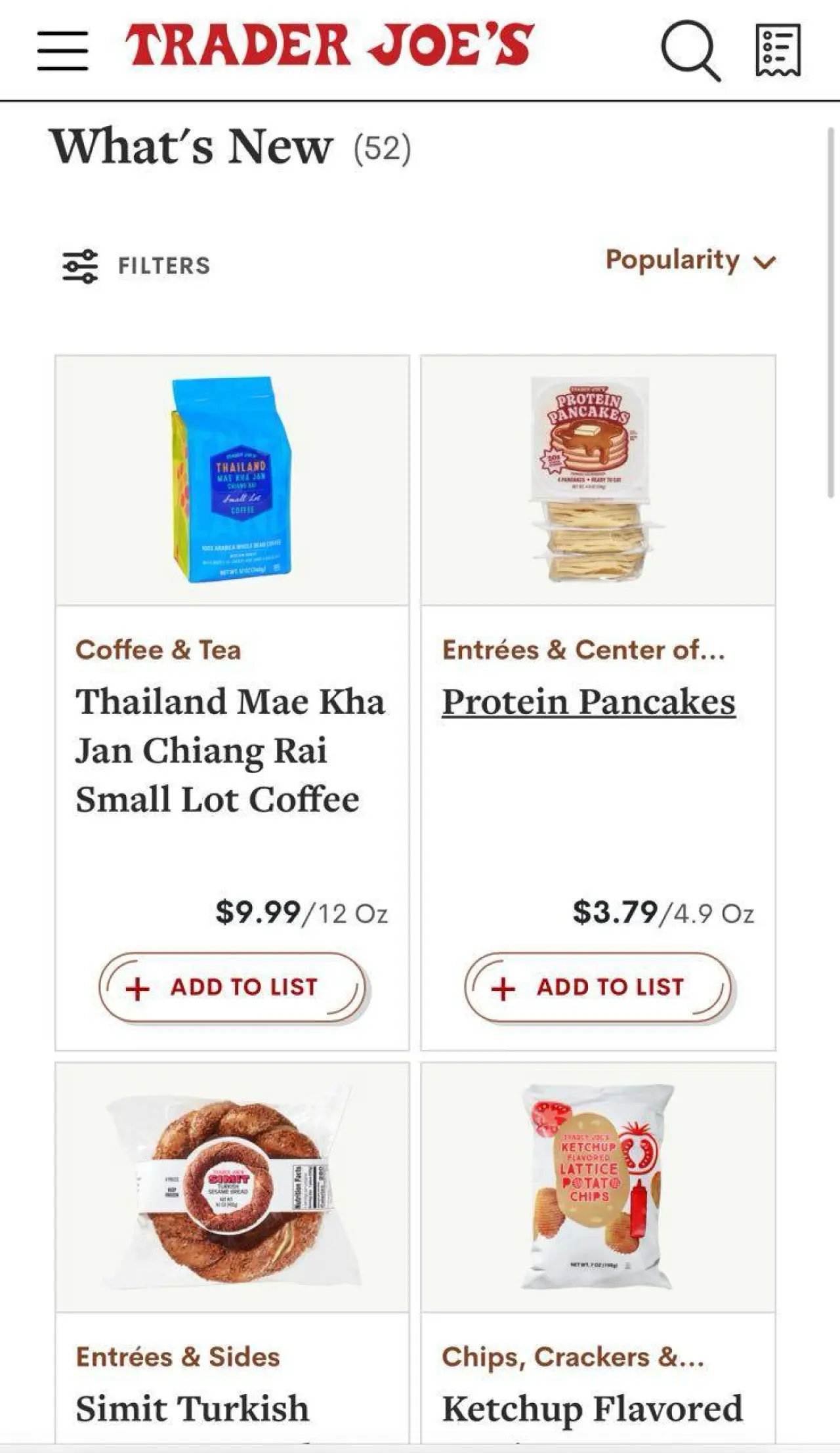View the shopping list icon
The height and width of the screenshot is (1453, 840).
point(778,51)
